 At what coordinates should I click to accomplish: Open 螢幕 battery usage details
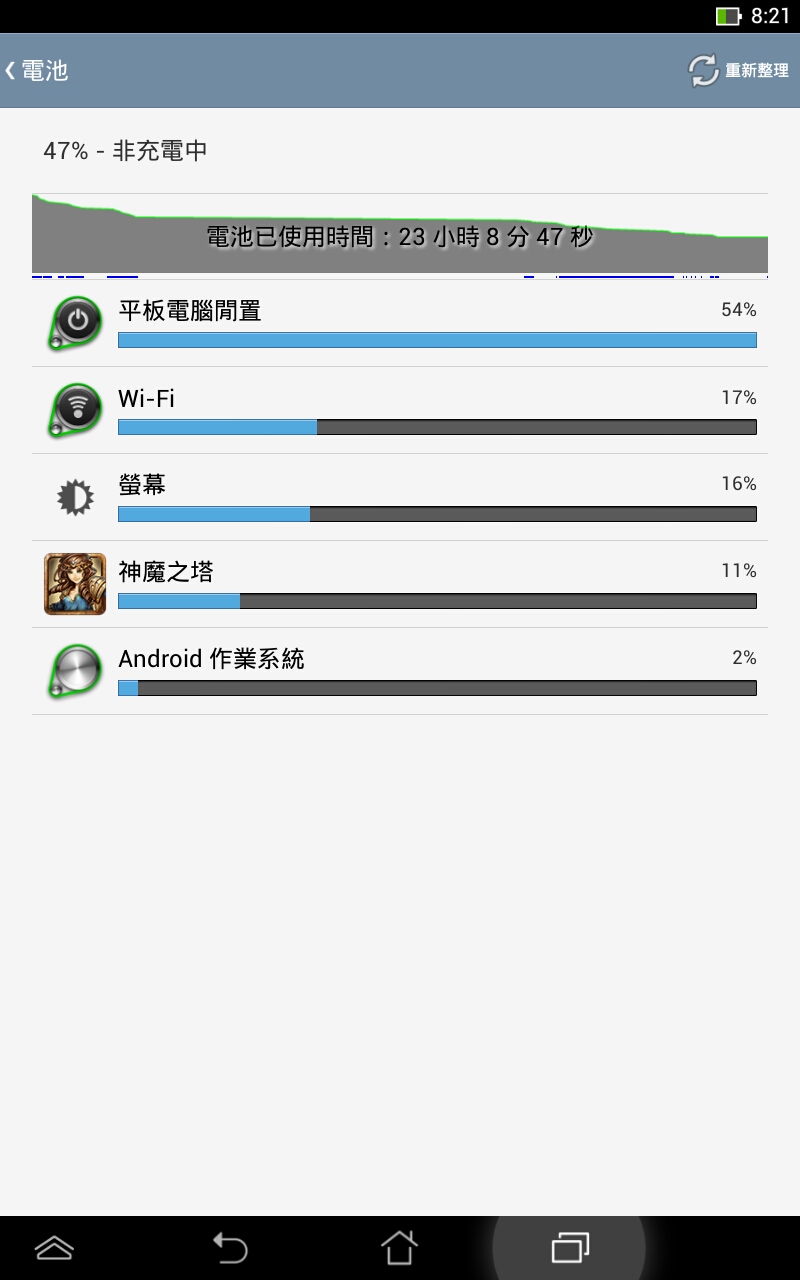click(x=400, y=497)
